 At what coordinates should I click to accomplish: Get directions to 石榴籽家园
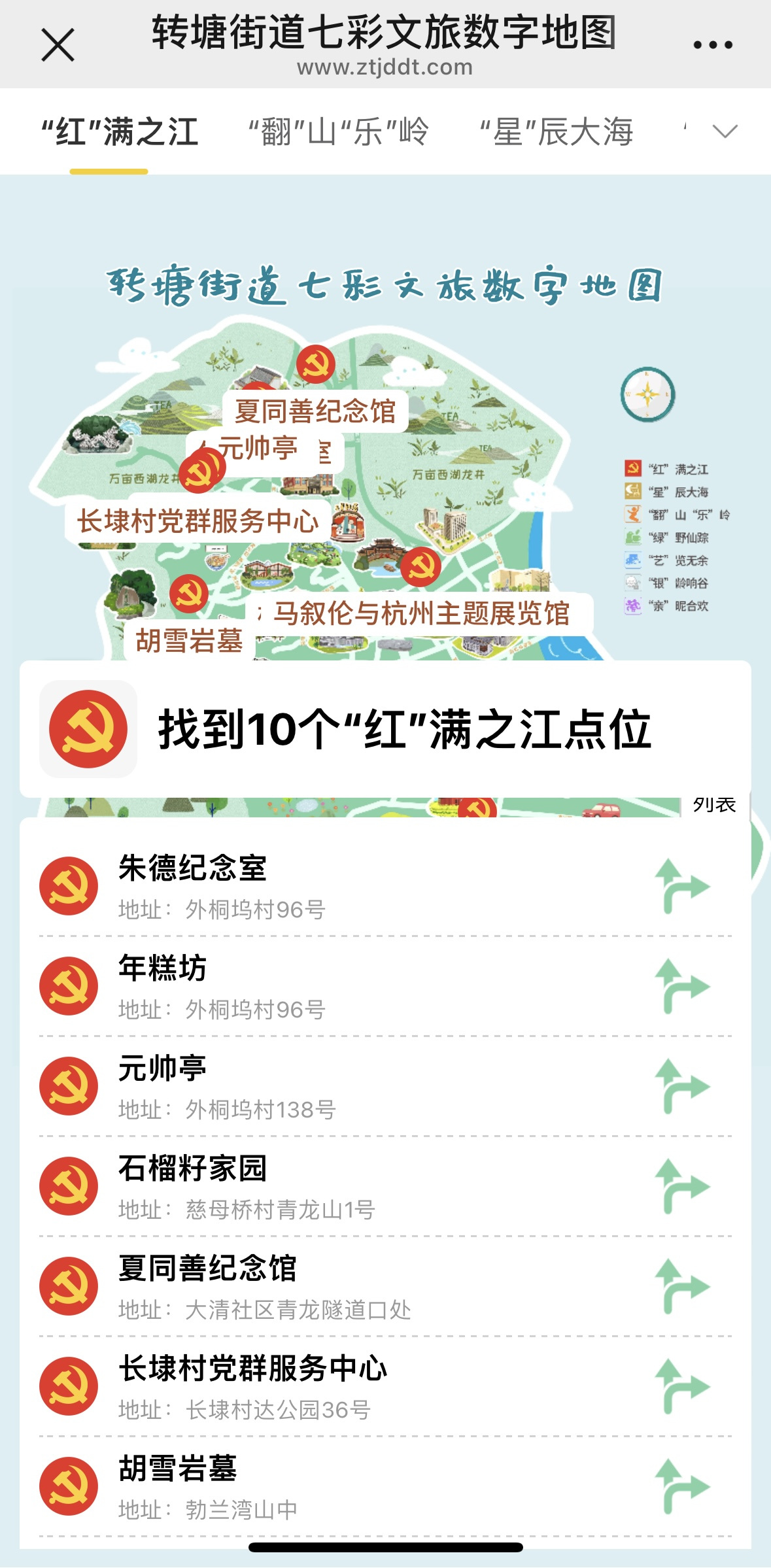(682, 1186)
